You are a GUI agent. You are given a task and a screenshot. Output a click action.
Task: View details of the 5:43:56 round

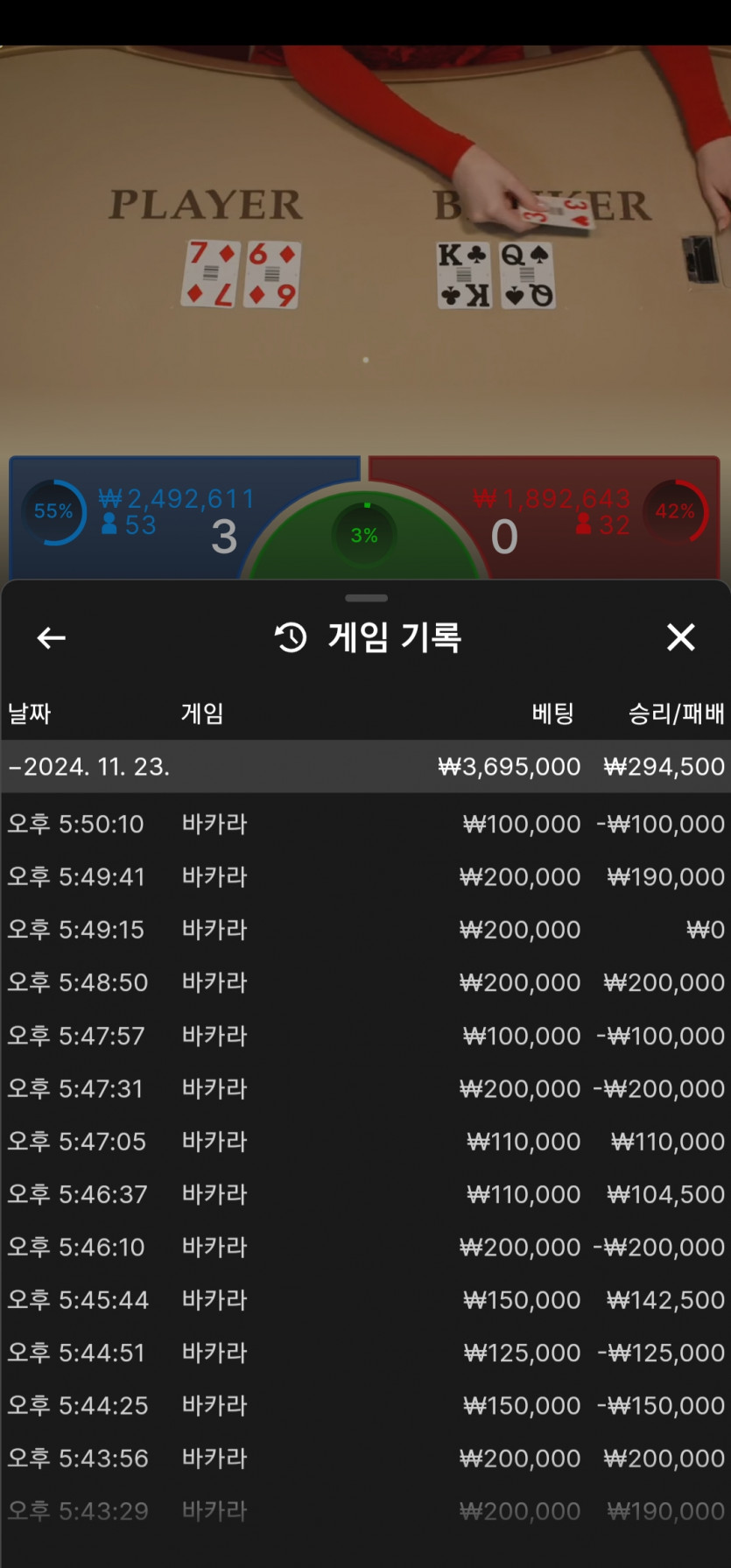(x=366, y=1459)
